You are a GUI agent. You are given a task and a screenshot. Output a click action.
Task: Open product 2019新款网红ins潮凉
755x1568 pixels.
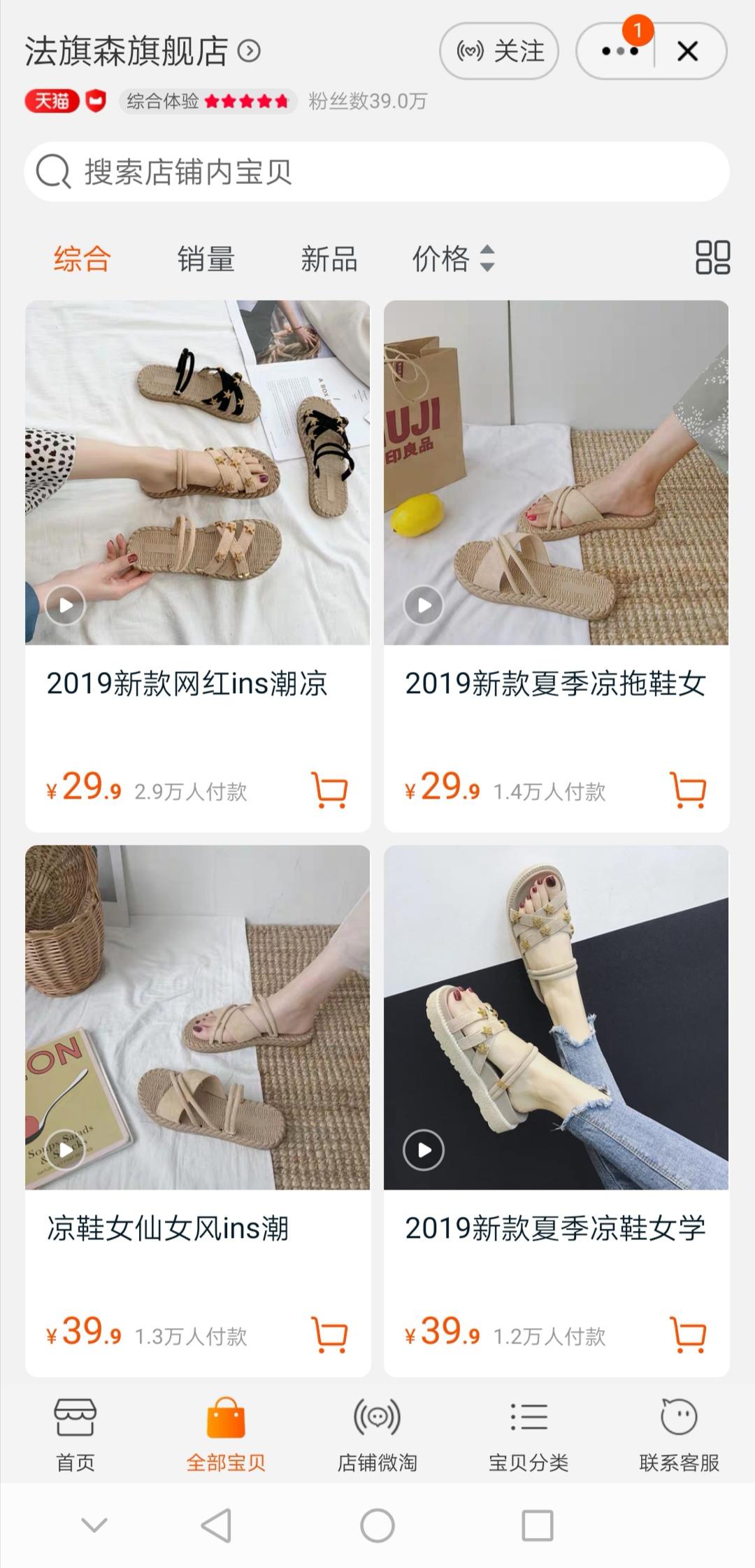(198, 473)
